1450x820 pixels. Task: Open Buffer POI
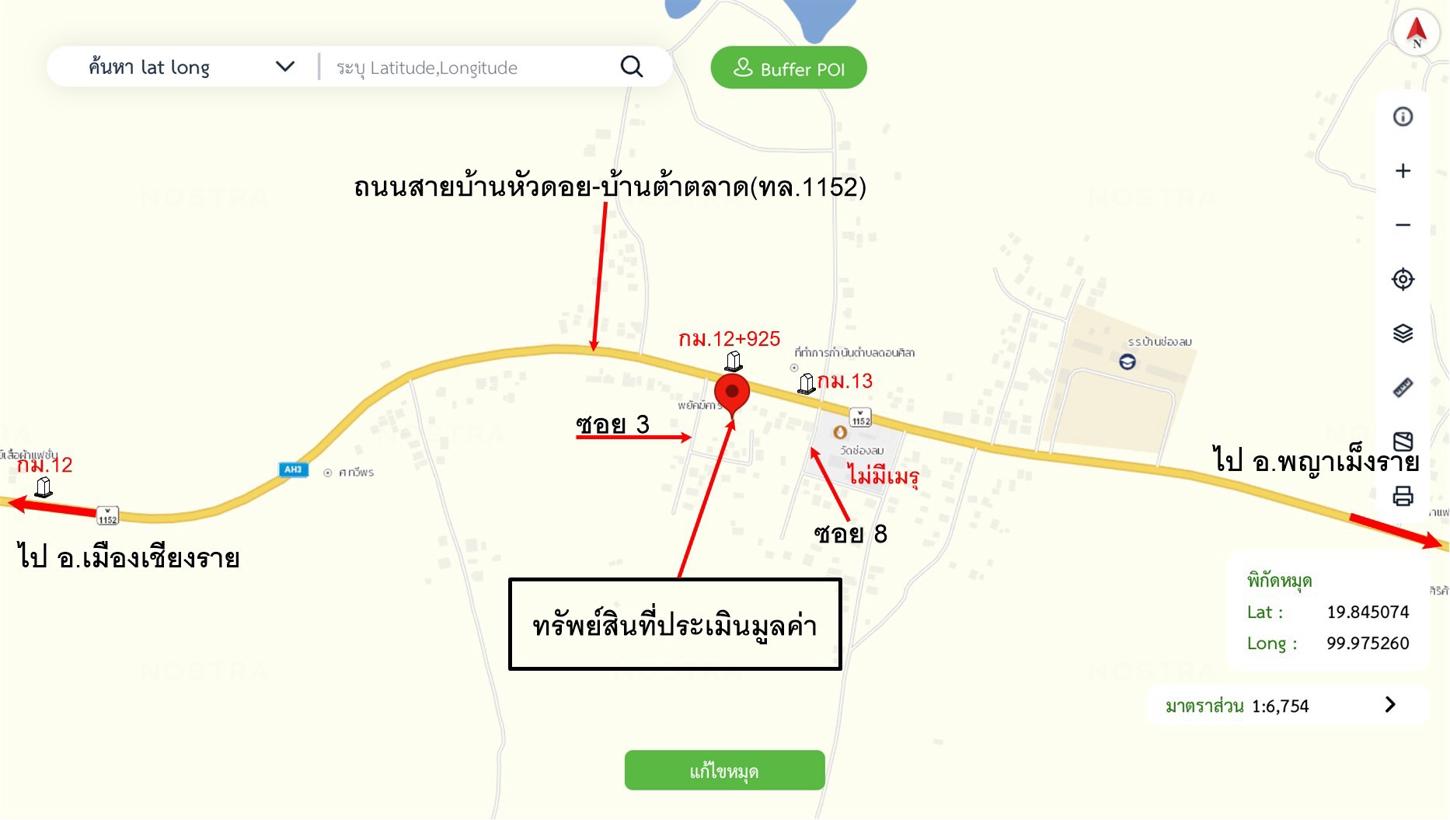pos(788,68)
